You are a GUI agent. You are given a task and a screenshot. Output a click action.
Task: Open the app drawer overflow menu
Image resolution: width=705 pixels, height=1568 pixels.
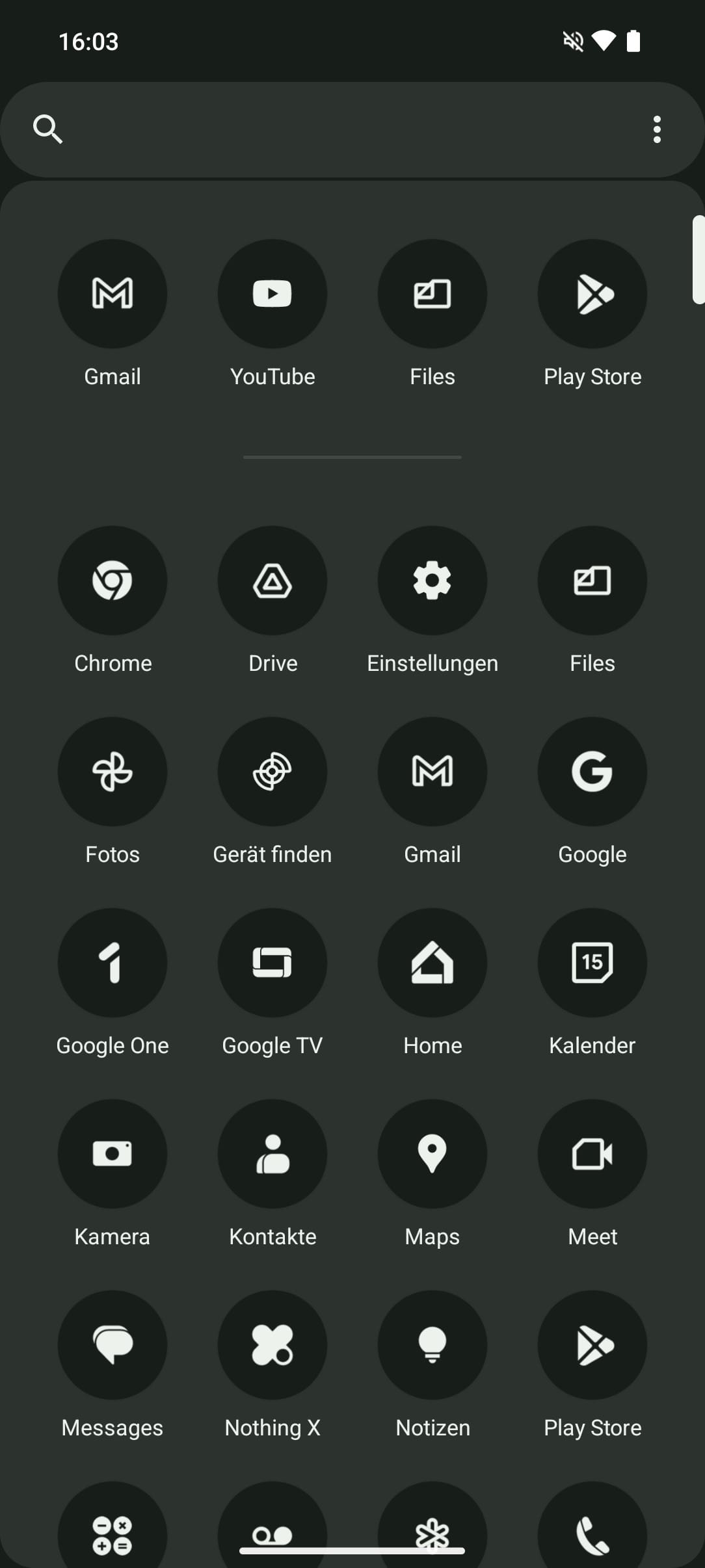click(x=657, y=129)
